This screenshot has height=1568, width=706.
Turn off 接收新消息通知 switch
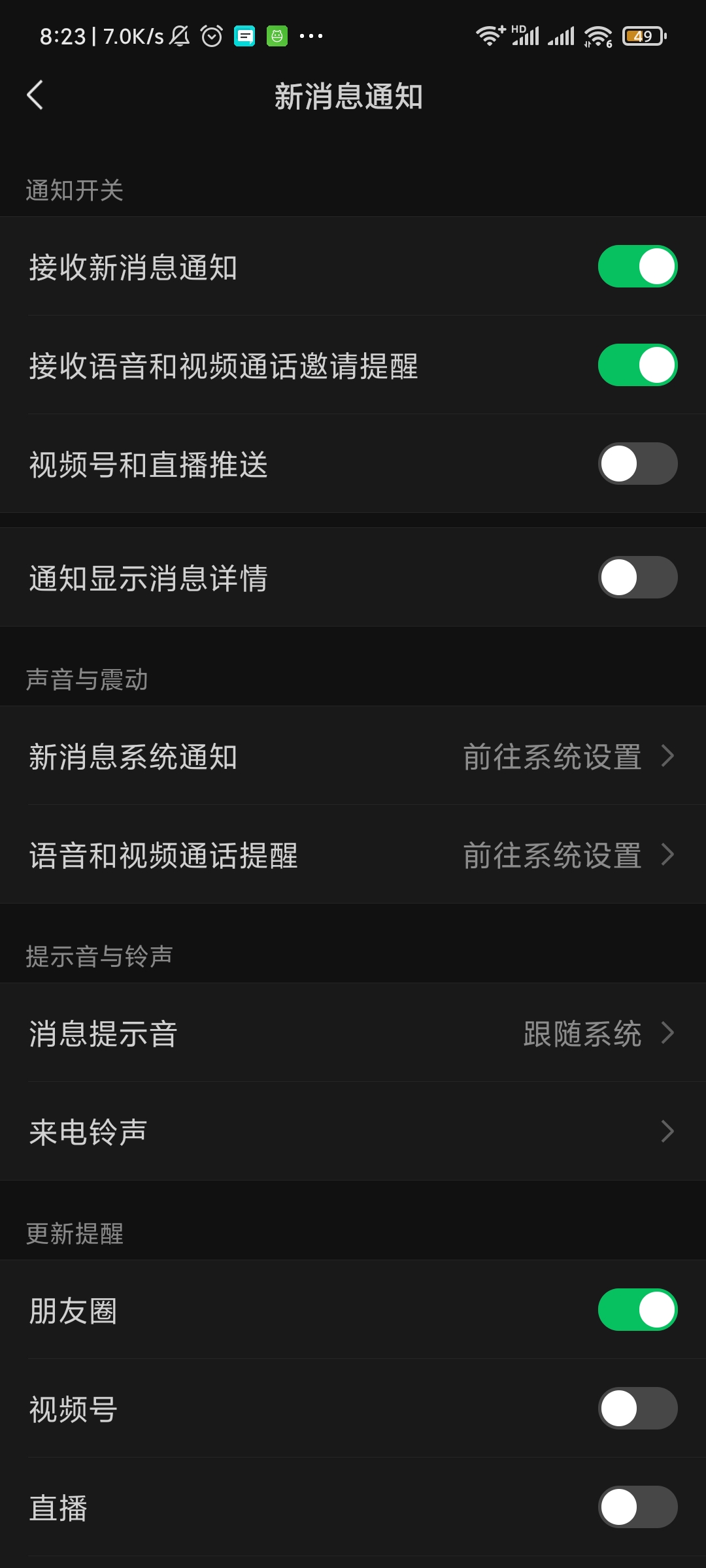(637, 267)
